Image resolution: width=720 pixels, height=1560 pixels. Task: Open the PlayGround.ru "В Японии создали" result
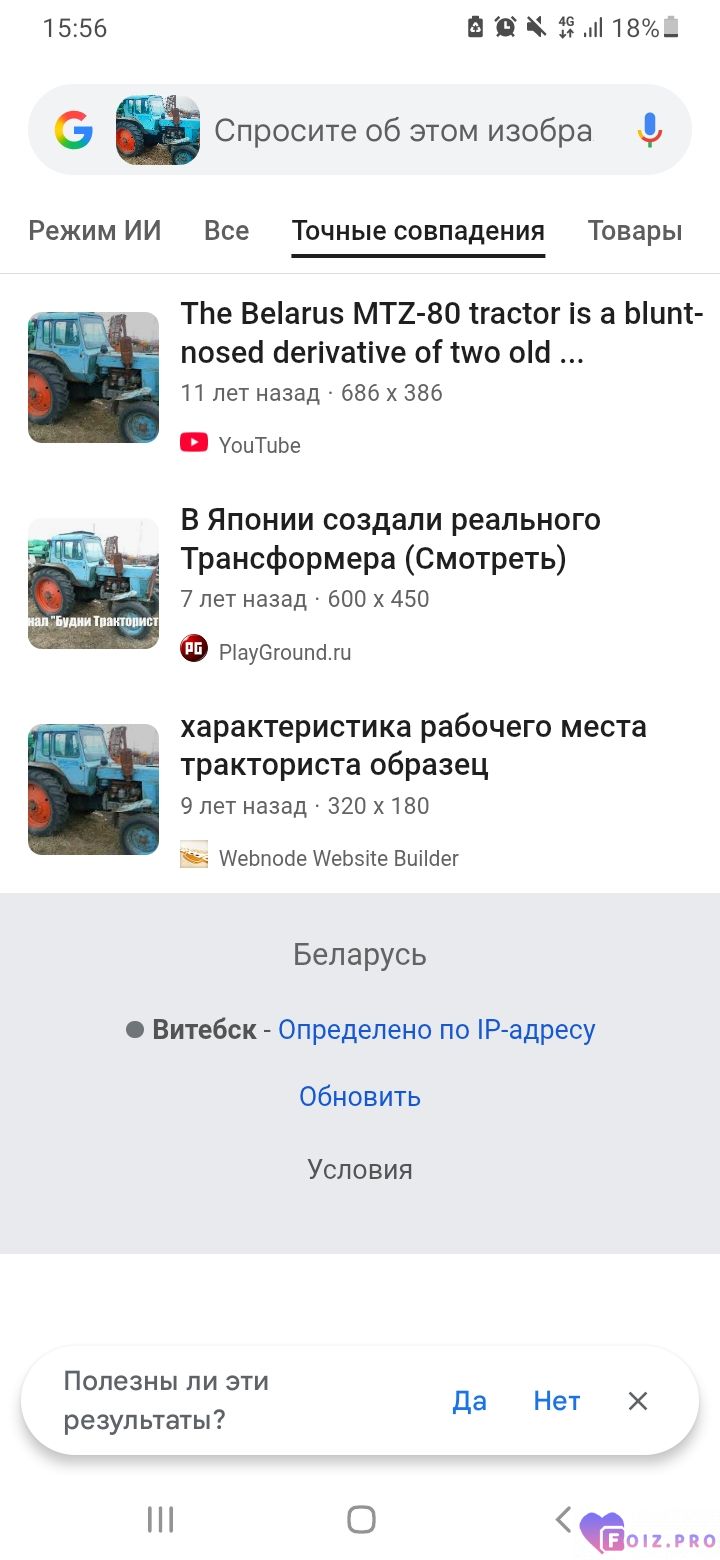[390, 539]
